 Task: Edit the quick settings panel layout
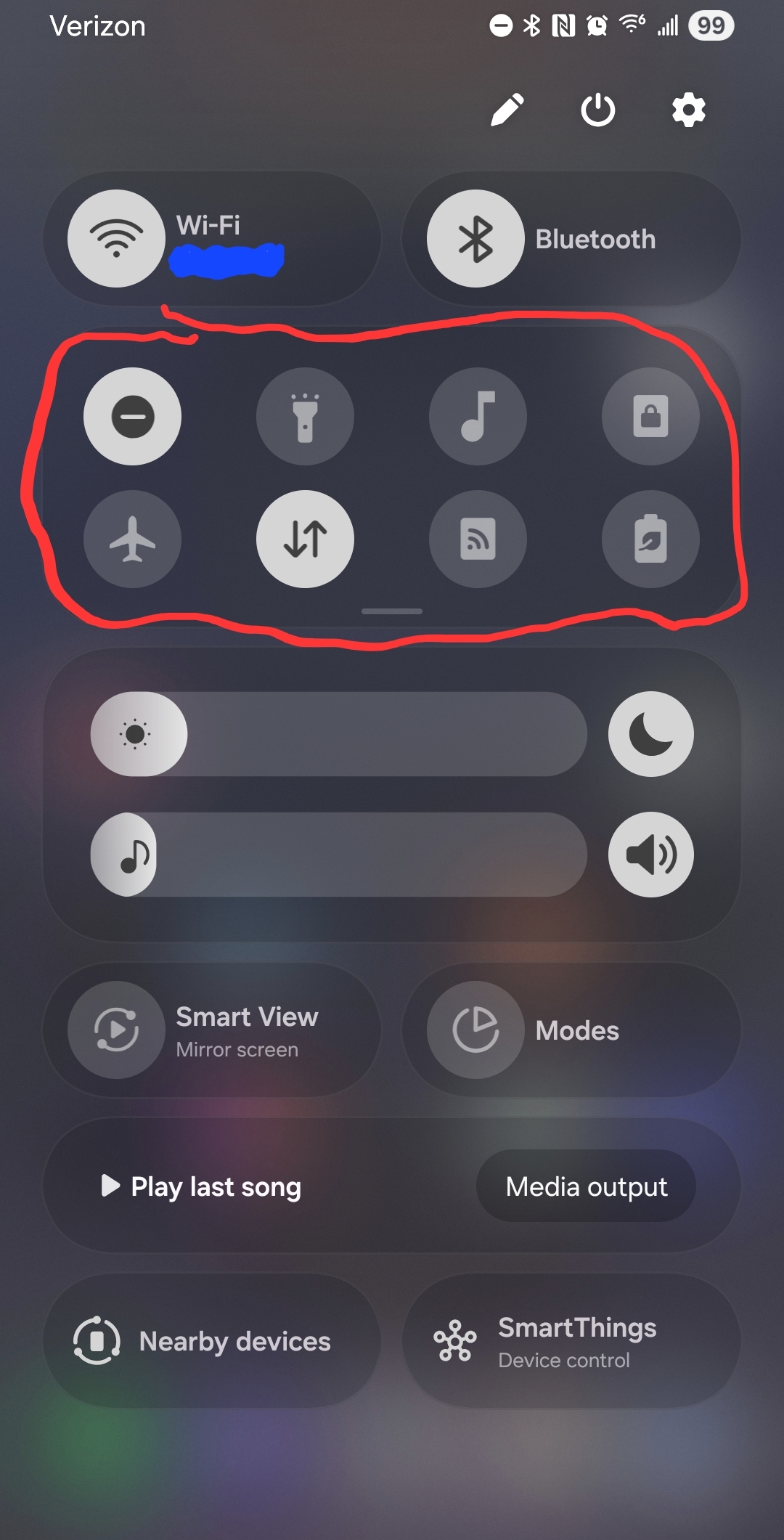[x=507, y=110]
